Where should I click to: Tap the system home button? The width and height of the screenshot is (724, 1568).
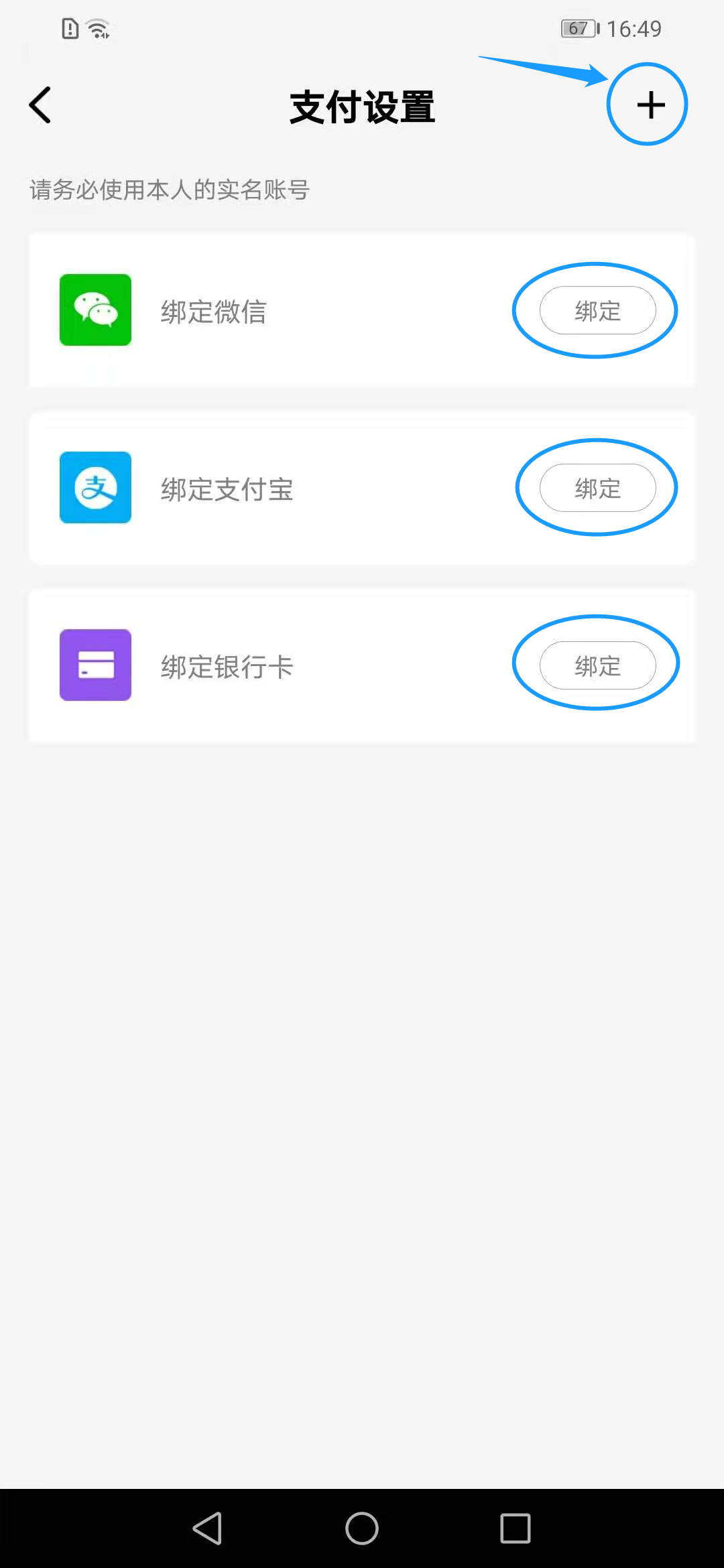(x=362, y=1528)
